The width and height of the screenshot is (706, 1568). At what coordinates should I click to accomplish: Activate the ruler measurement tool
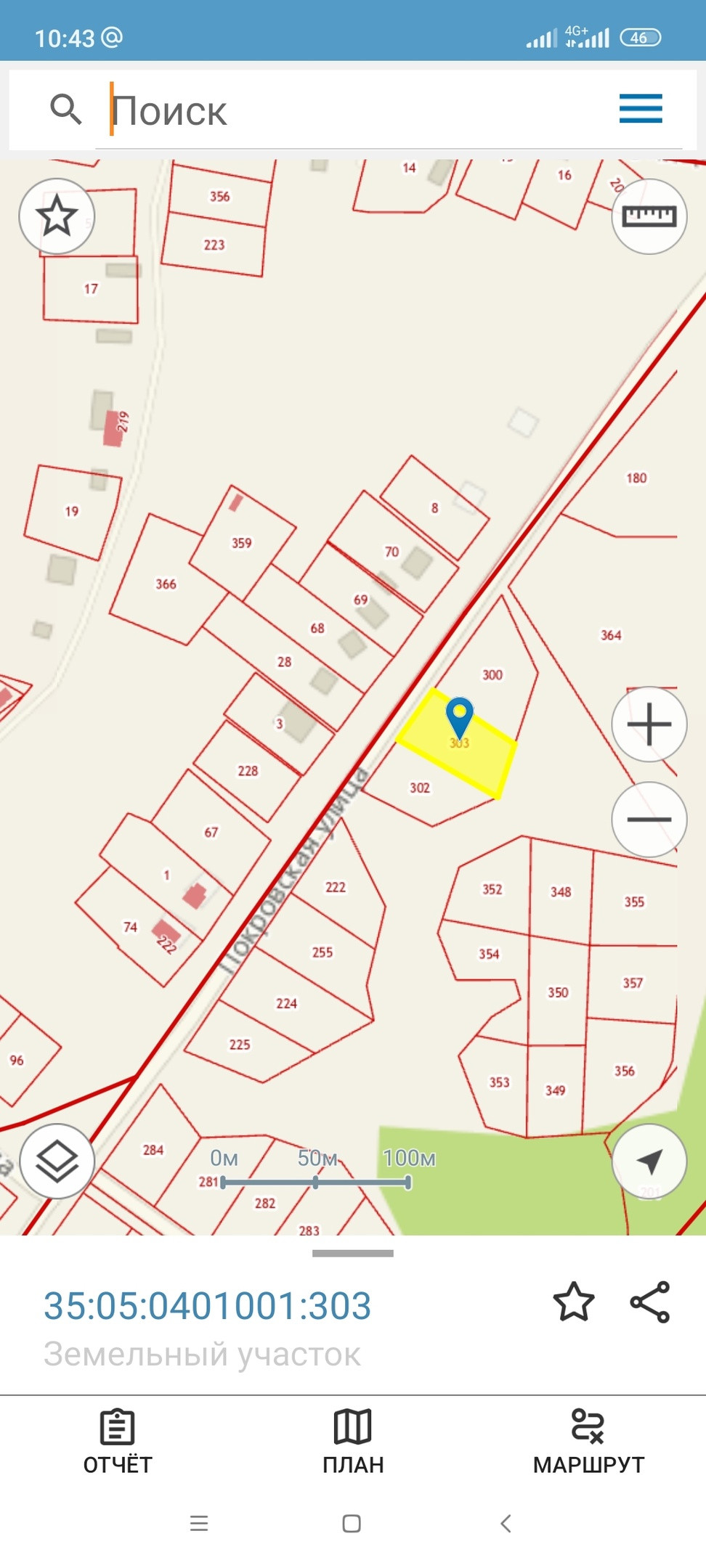(649, 216)
